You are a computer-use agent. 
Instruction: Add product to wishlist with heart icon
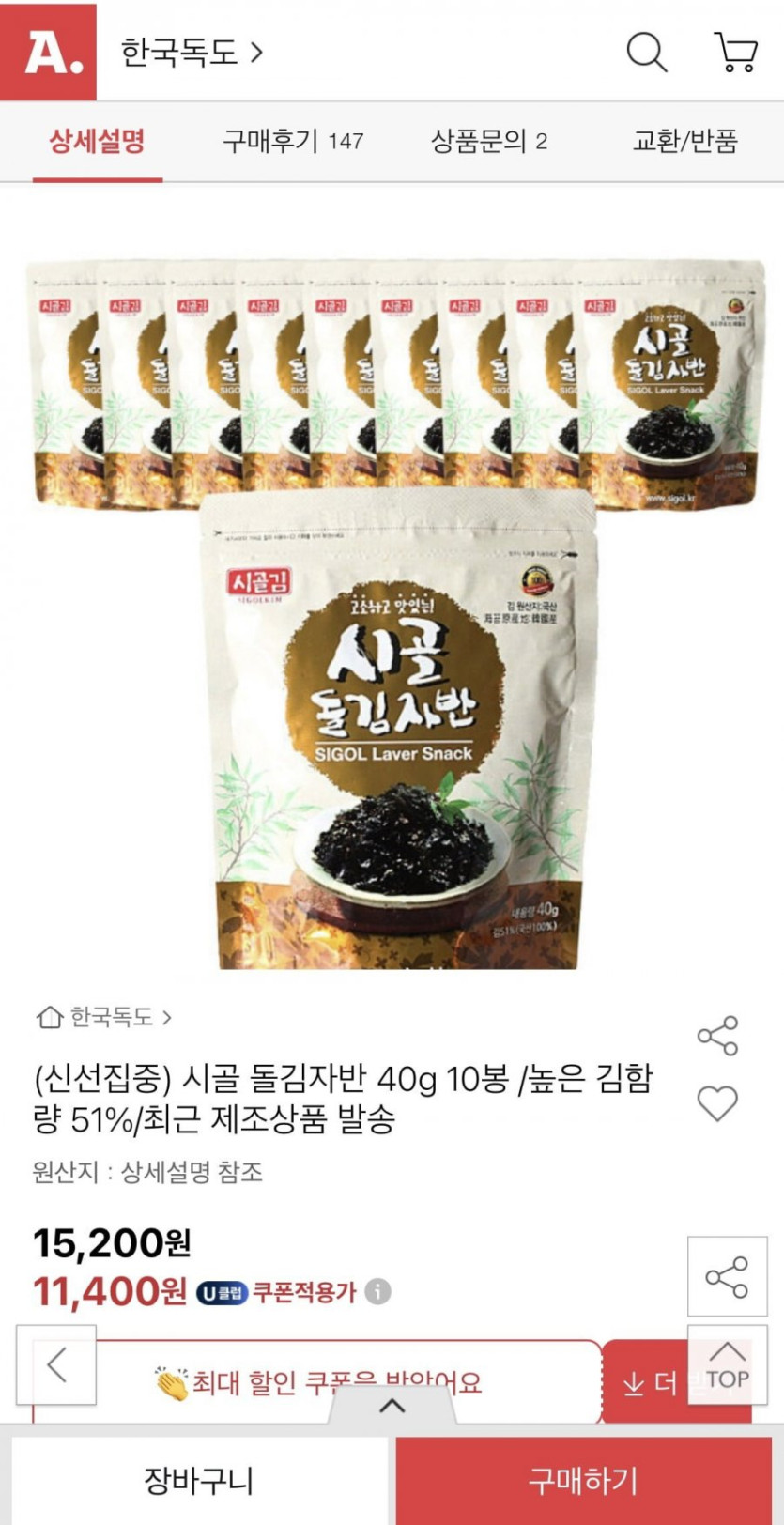pos(717,1103)
